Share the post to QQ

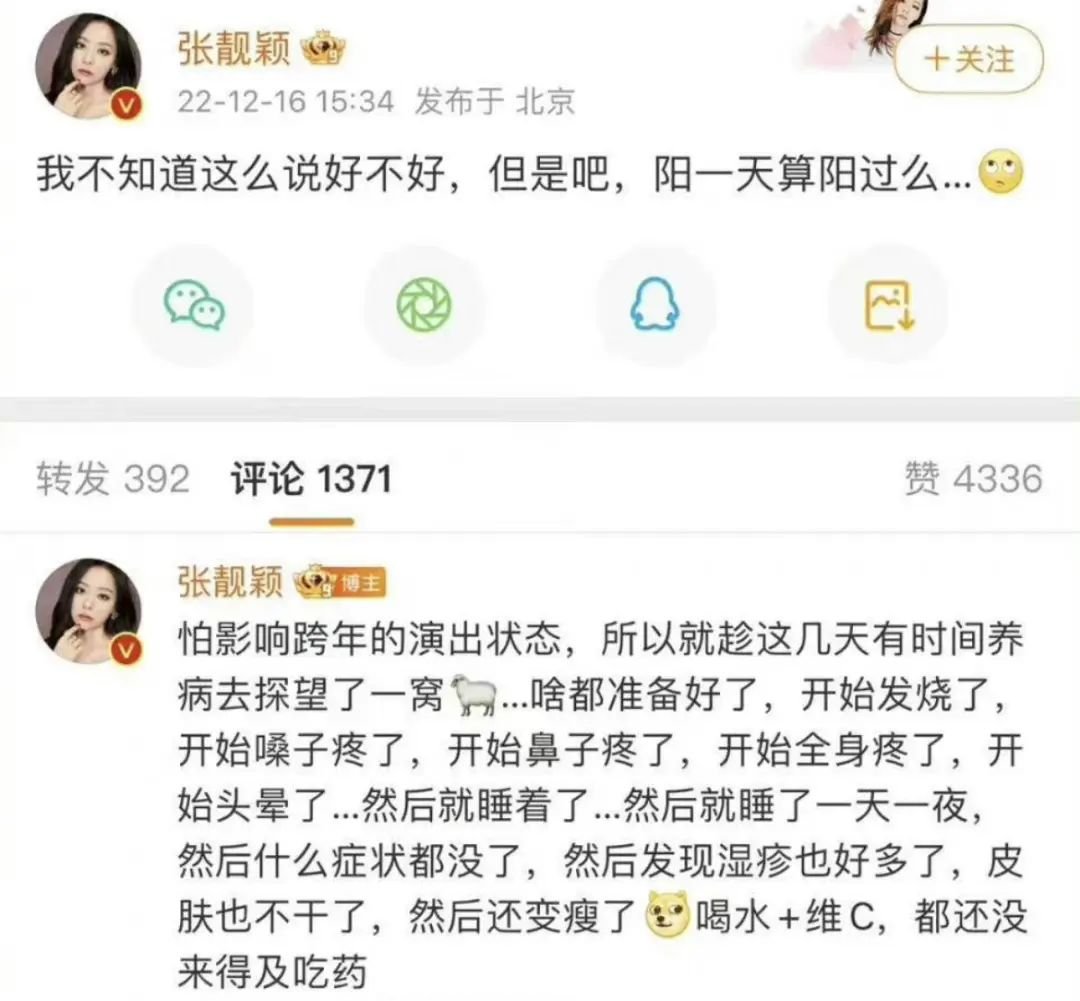pyautogui.click(x=655, y=304)
